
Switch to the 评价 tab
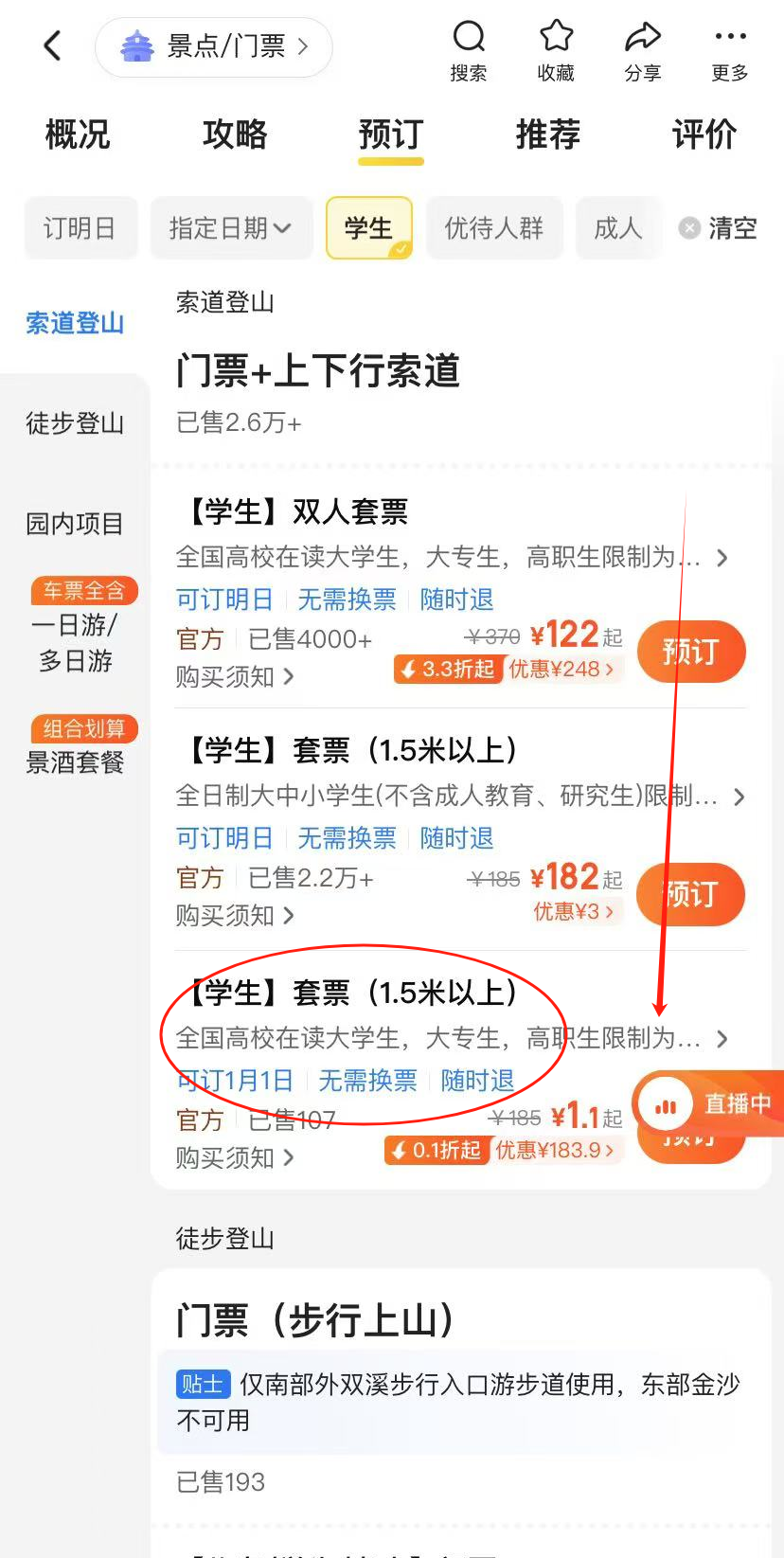[x=704, y=134]
